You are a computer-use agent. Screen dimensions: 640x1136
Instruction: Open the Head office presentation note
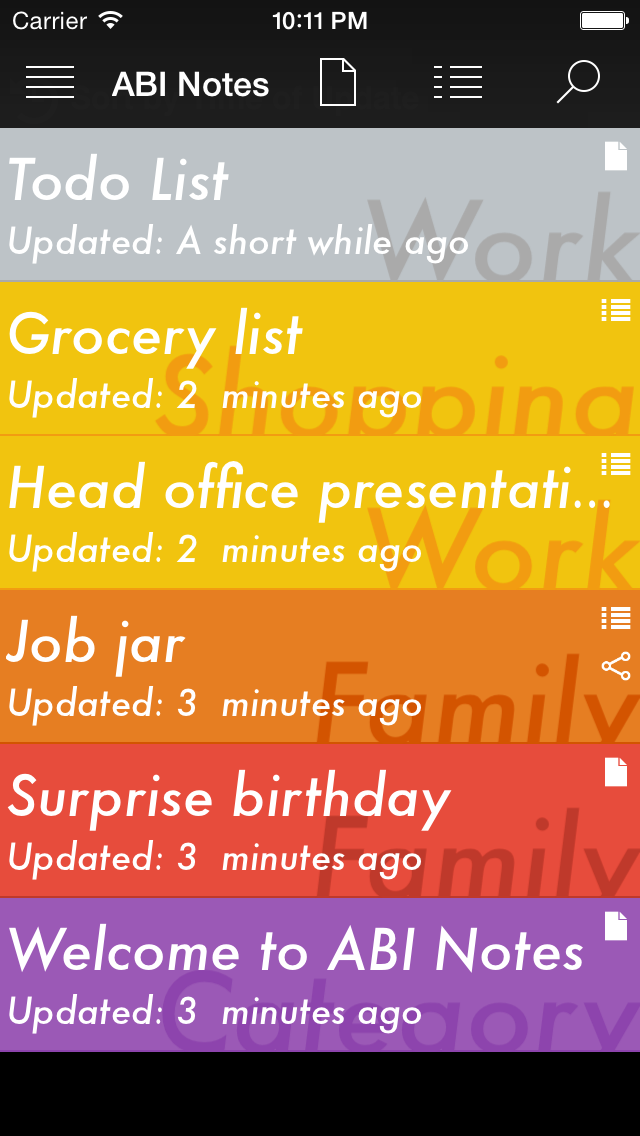[300, 513]
